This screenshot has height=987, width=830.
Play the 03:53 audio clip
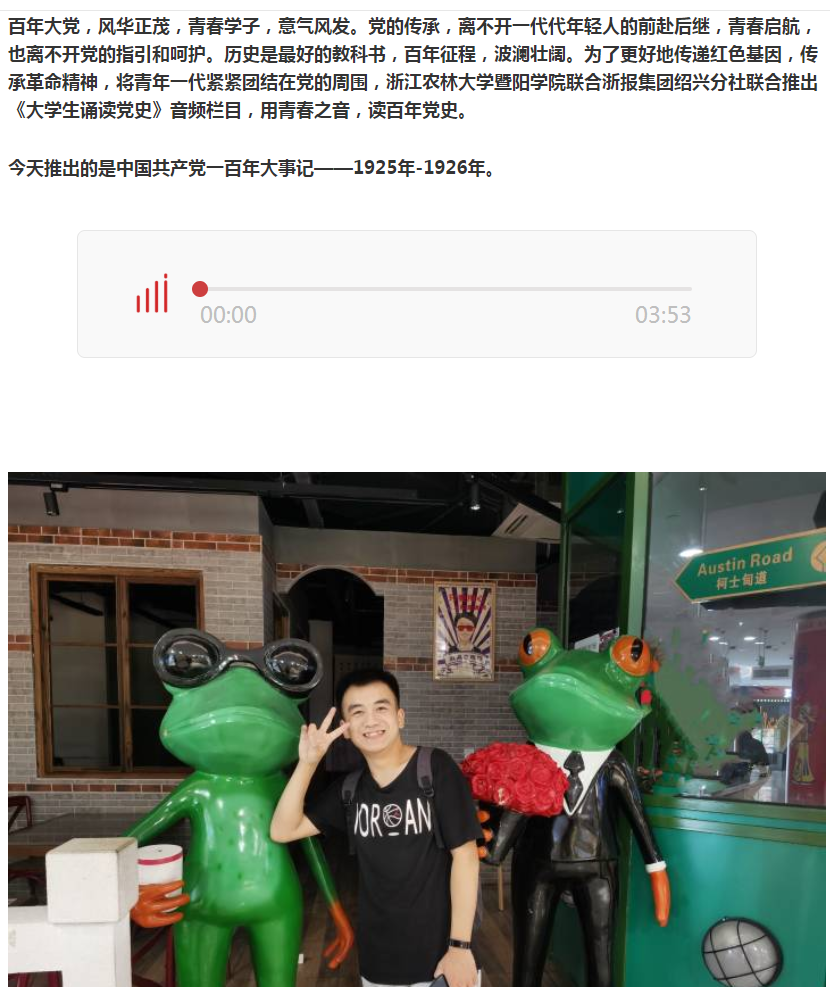tap(152, 294)
